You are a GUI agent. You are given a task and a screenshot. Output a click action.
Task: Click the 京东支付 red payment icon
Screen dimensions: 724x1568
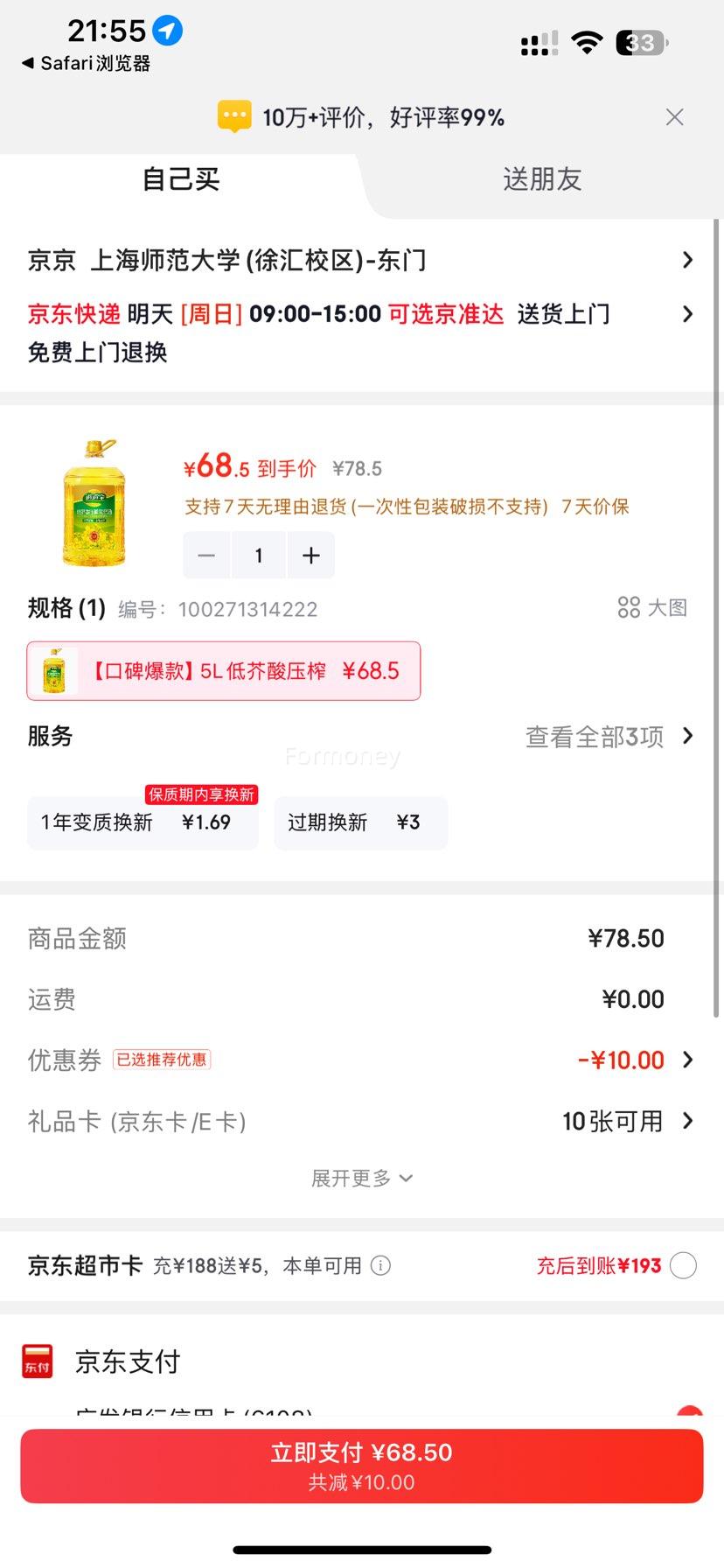[x=36, y=1361]
